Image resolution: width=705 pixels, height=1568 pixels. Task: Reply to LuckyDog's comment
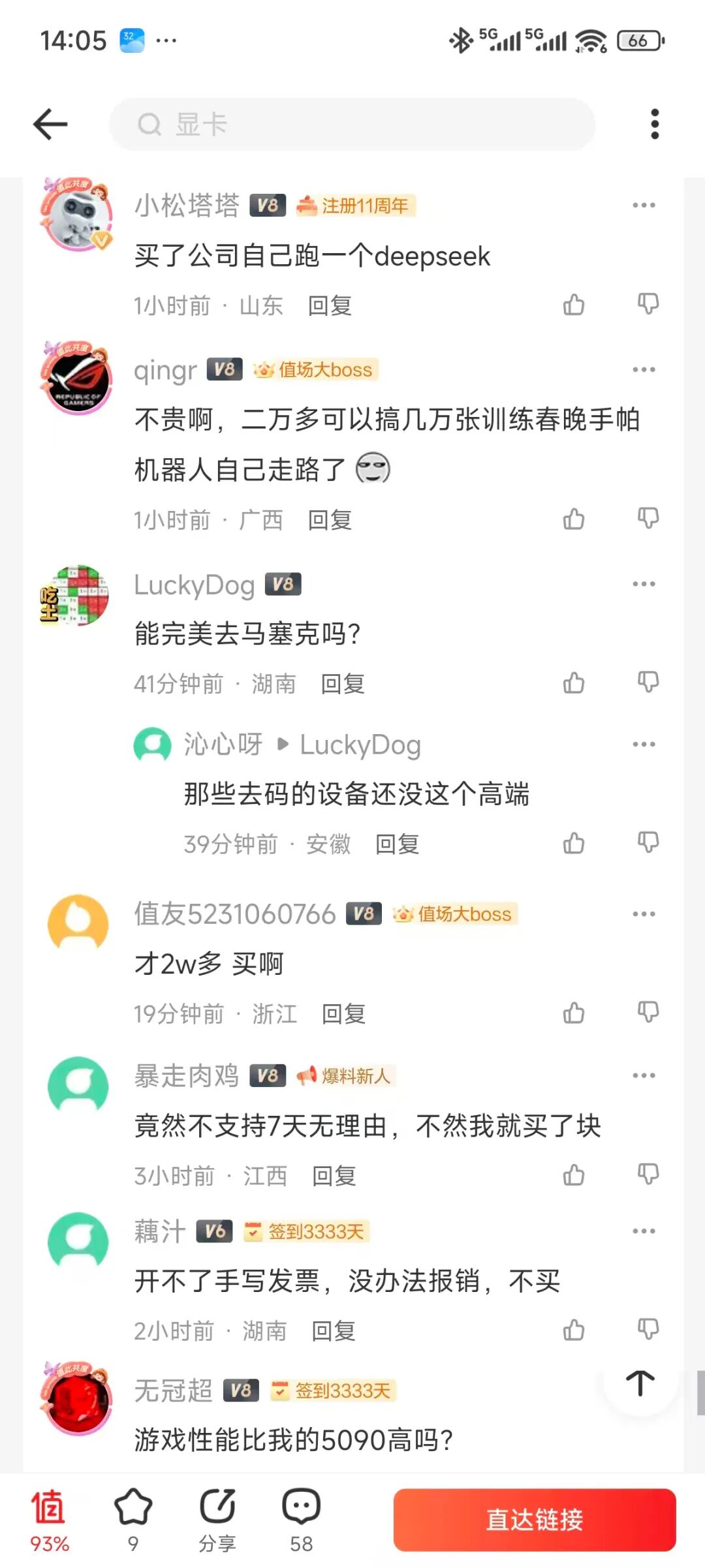pyautogui.click(x=343, y=684)
